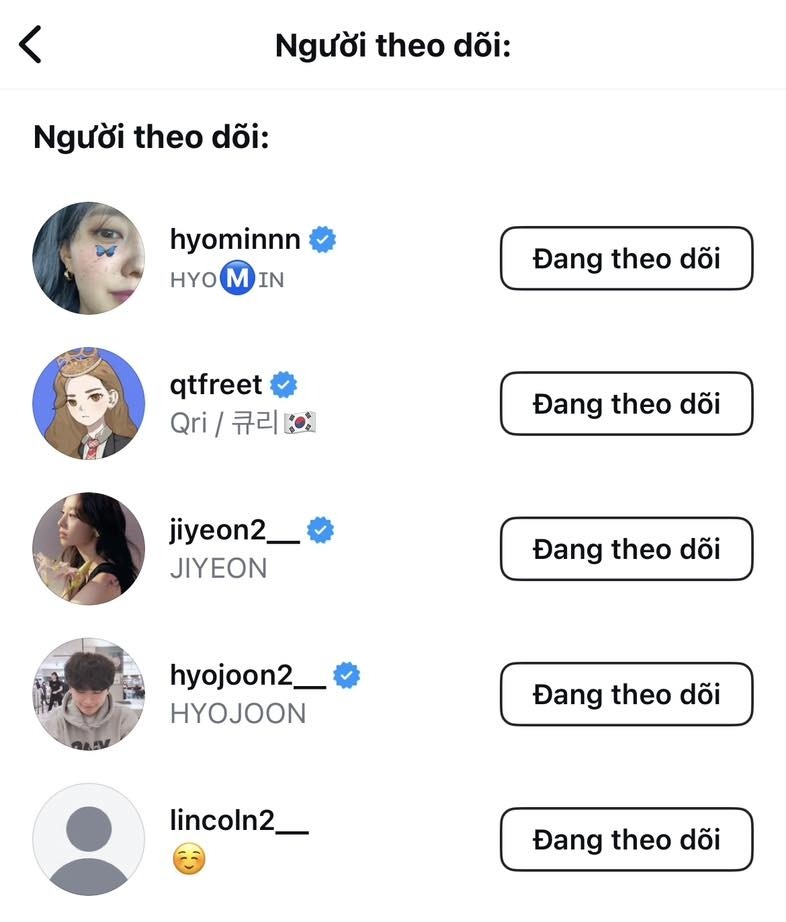Image resolution: width=786 pixels, height=922 pixels.
Task: Unfollow hyominnn via Đang theo dõi button
Action: click(626, 258)
